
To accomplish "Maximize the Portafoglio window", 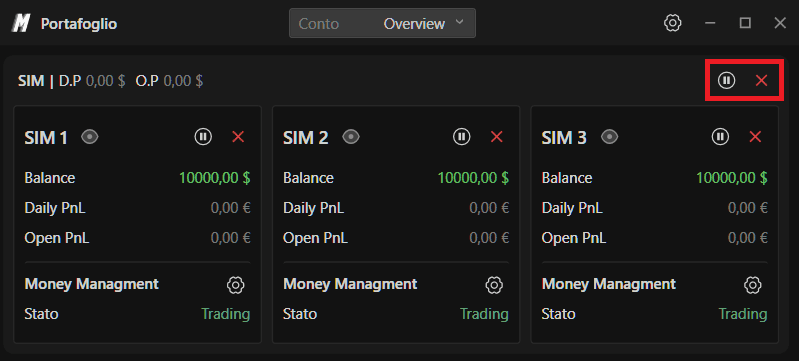I will click(x=745, y=23).
